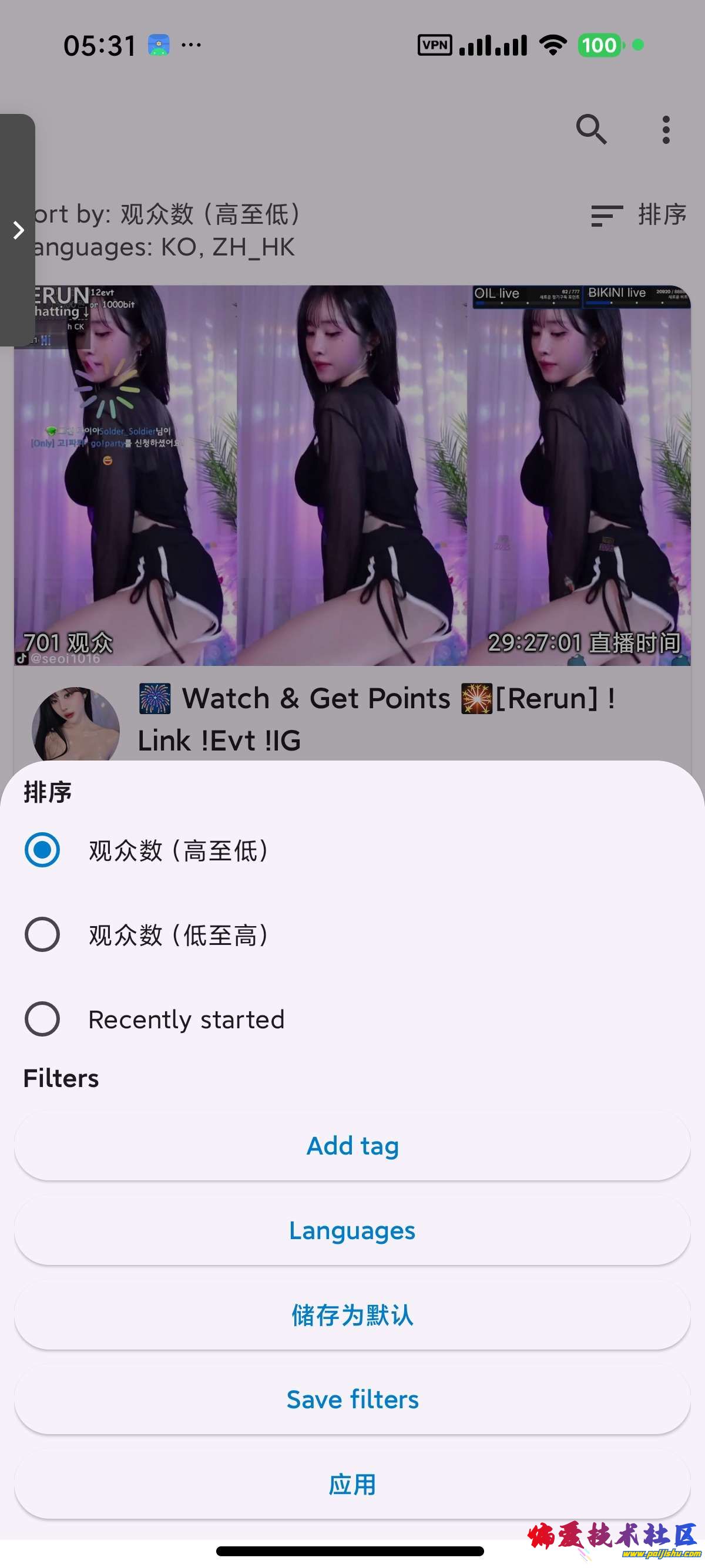
Task: Tap the Add tag button
Action: pyautogui.click(x=352, y=1145)
